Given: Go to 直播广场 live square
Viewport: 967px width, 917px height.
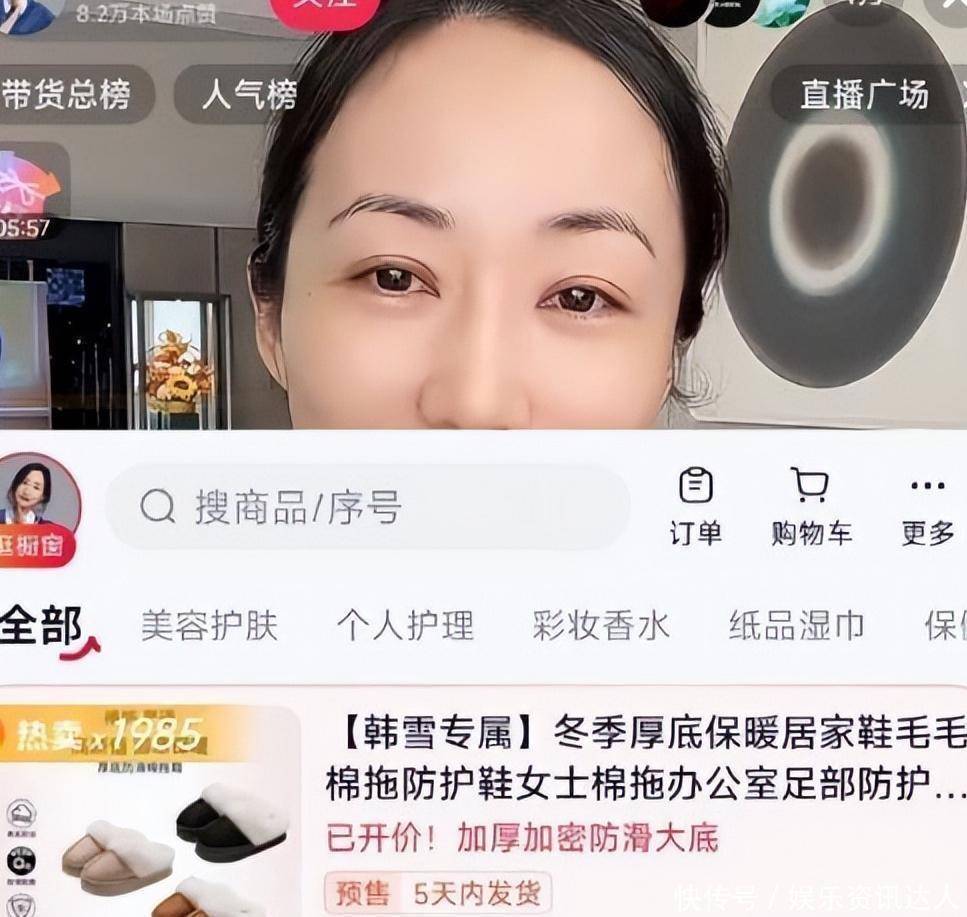Looking at the screenshot, I should pyautogui.click(x=864, y=95).
